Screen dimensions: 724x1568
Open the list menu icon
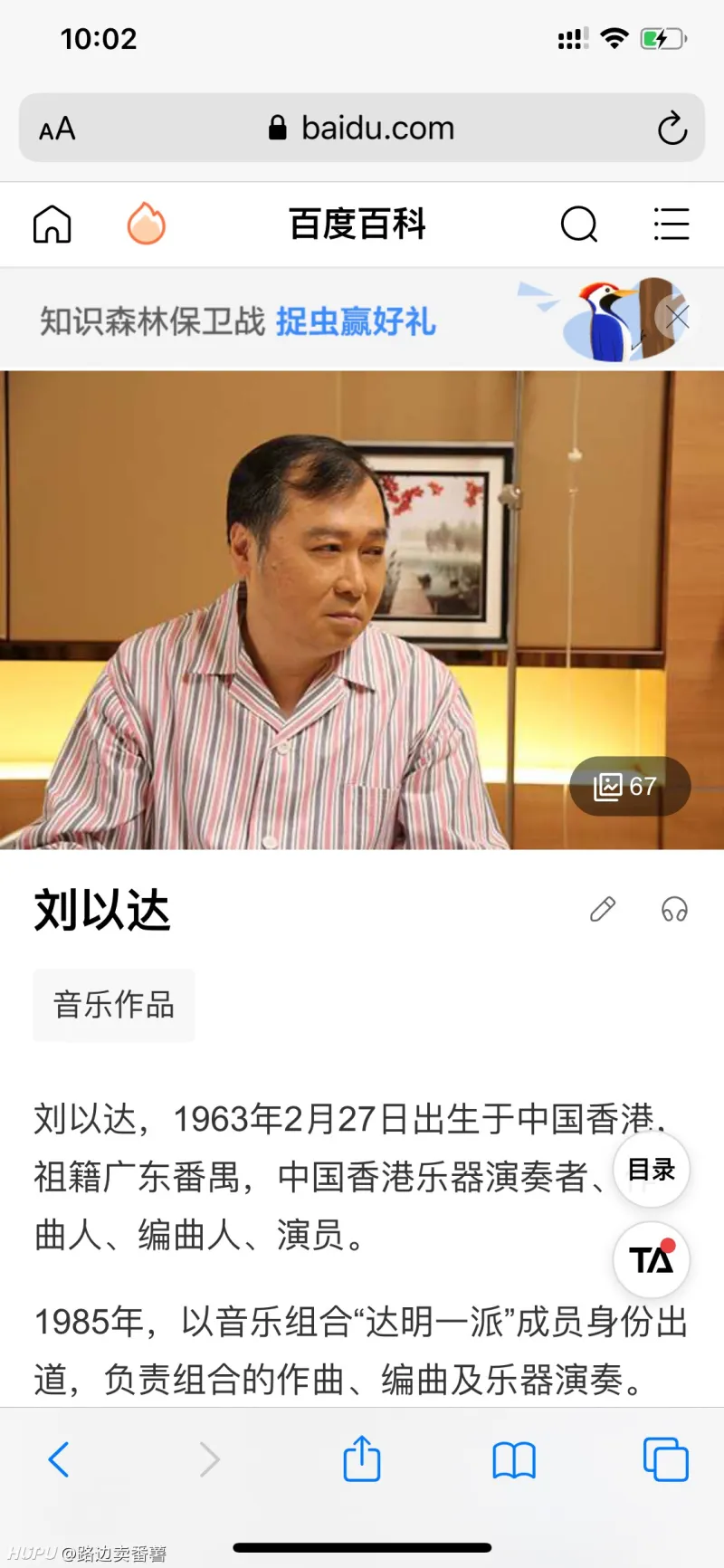672,224
